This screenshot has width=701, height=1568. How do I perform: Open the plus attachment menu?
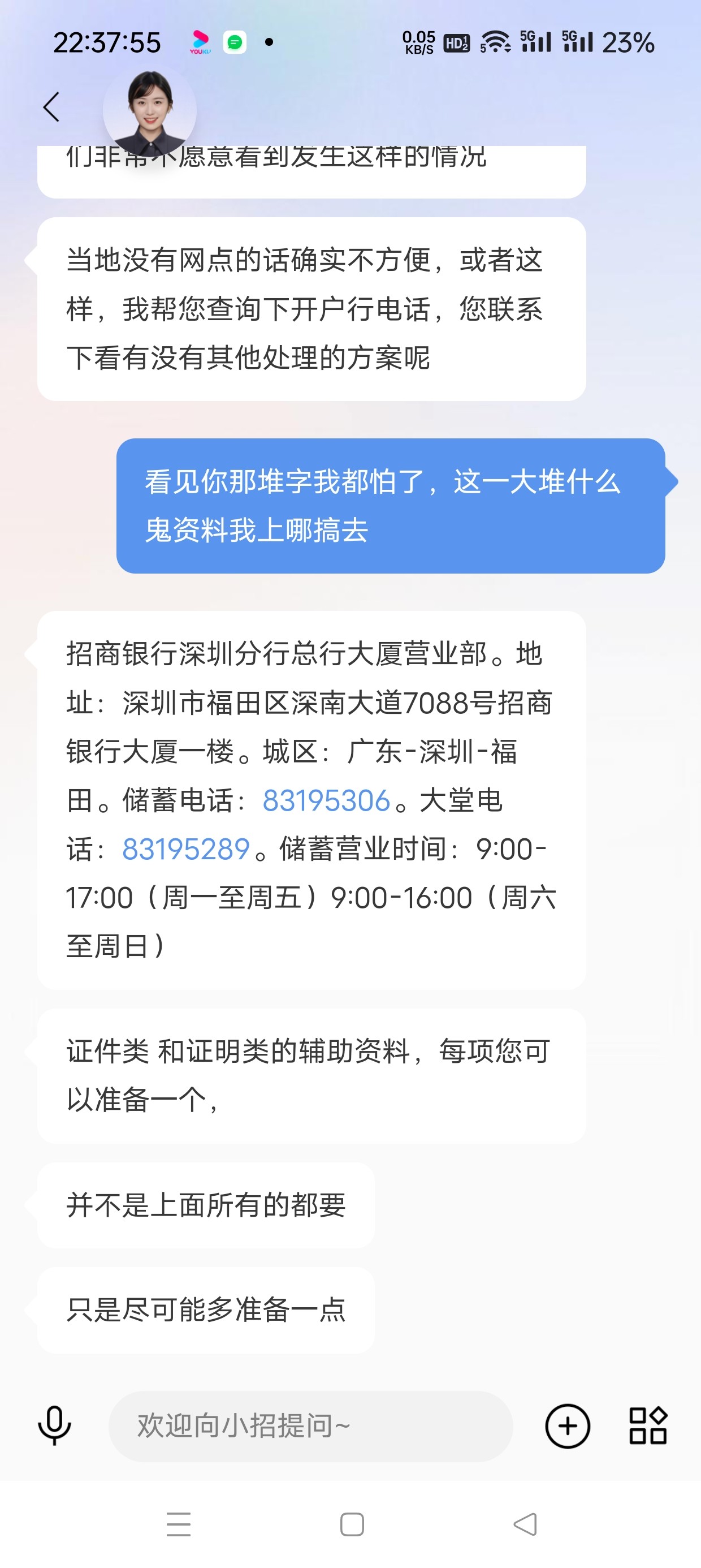click(x=567, y=1425)
